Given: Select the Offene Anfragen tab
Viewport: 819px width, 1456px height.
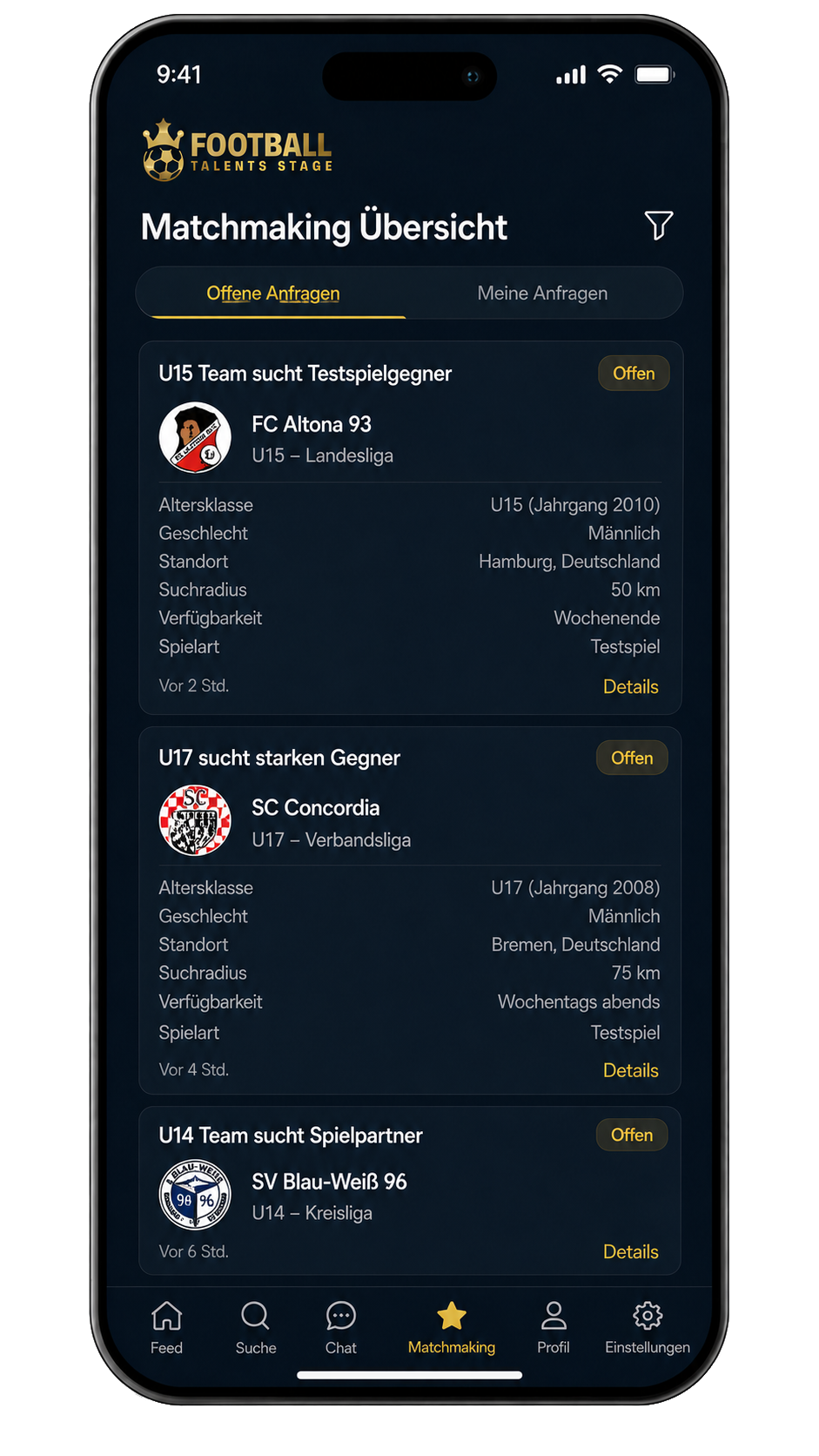Looking at the screenshot, I should point(272,293).
